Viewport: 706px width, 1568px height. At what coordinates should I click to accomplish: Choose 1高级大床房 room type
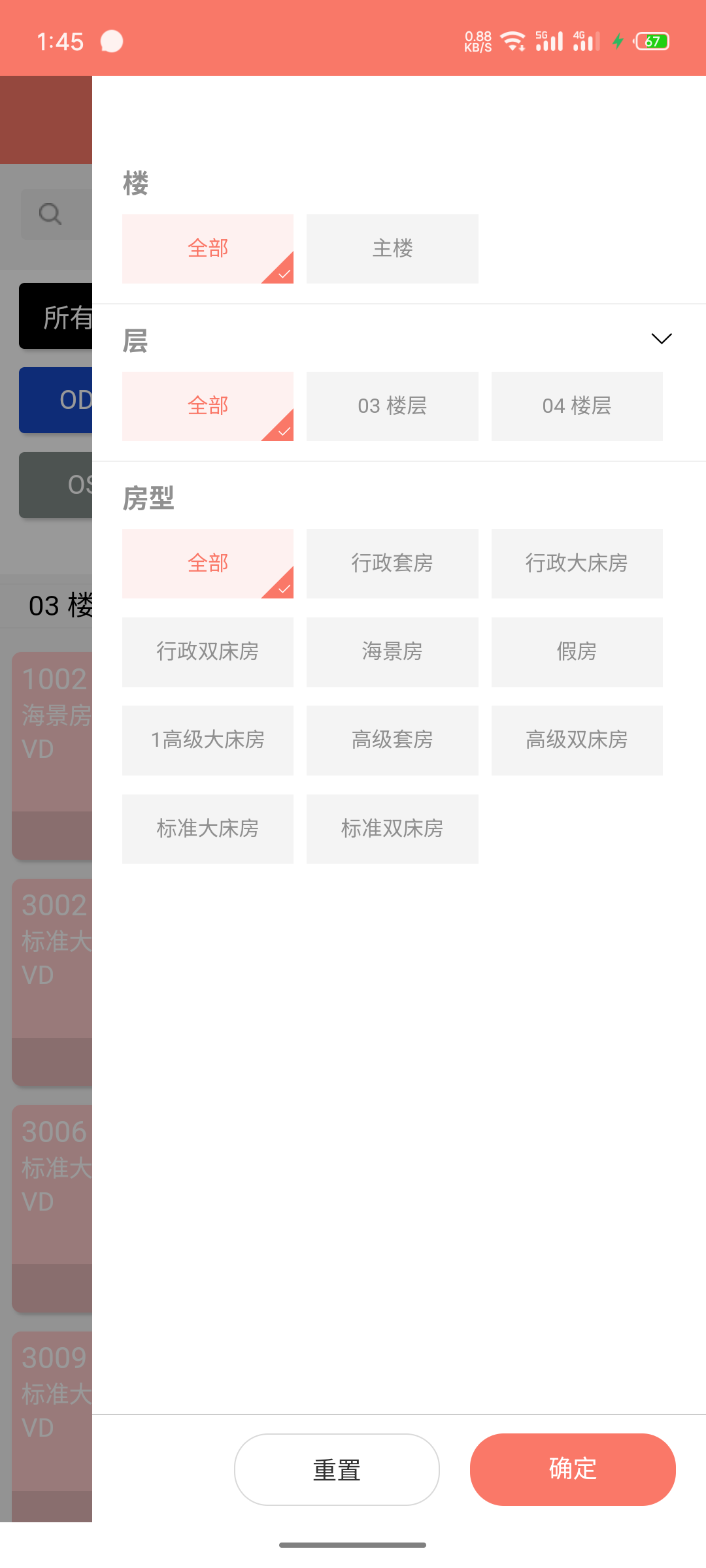(x=208, y=740)
